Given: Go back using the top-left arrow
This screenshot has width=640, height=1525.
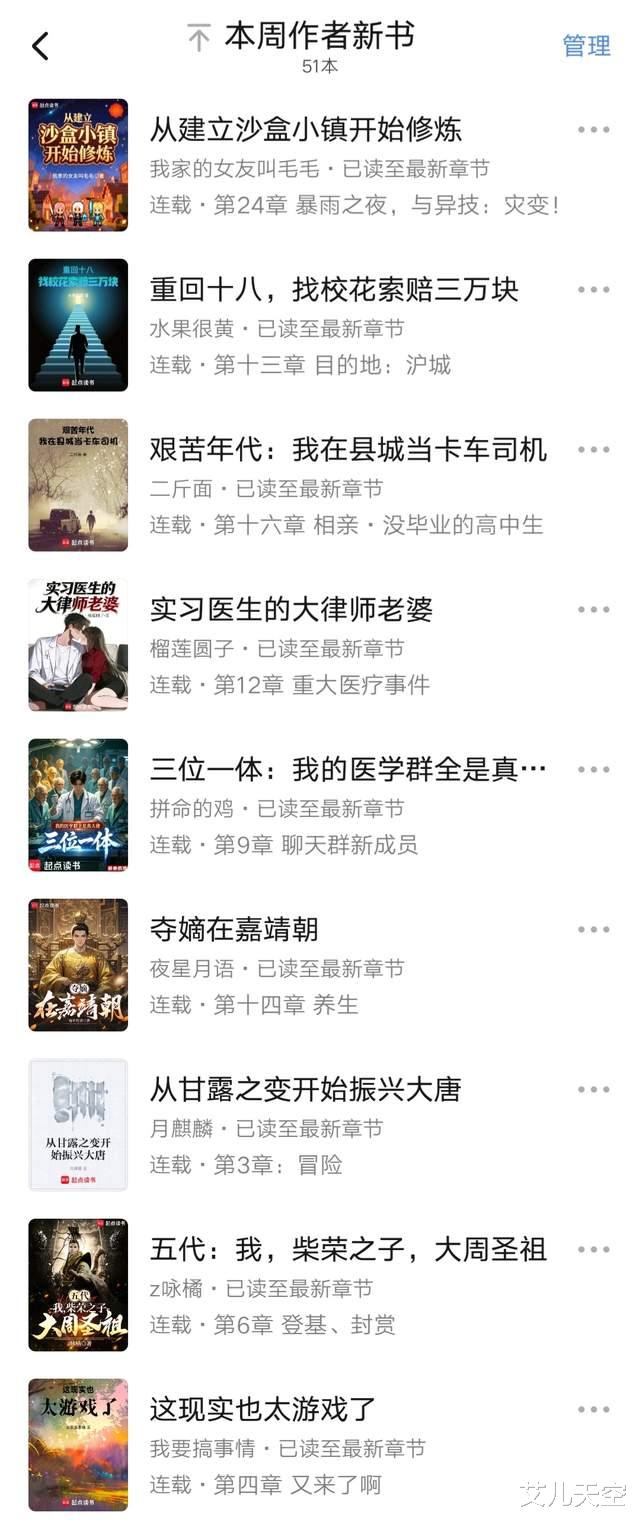Looking at the screenshot, I should 40,46.
